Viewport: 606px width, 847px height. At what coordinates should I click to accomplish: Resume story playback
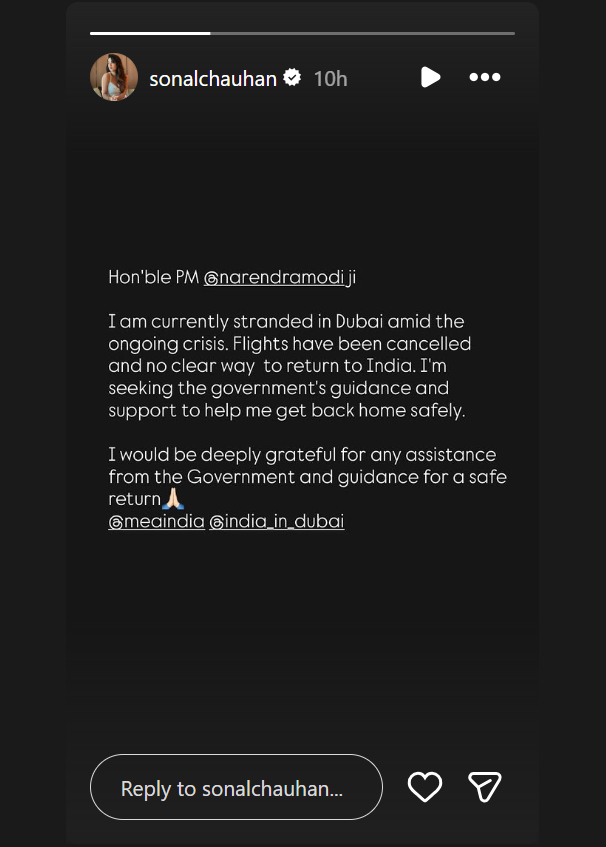click(x=430, y=77)
